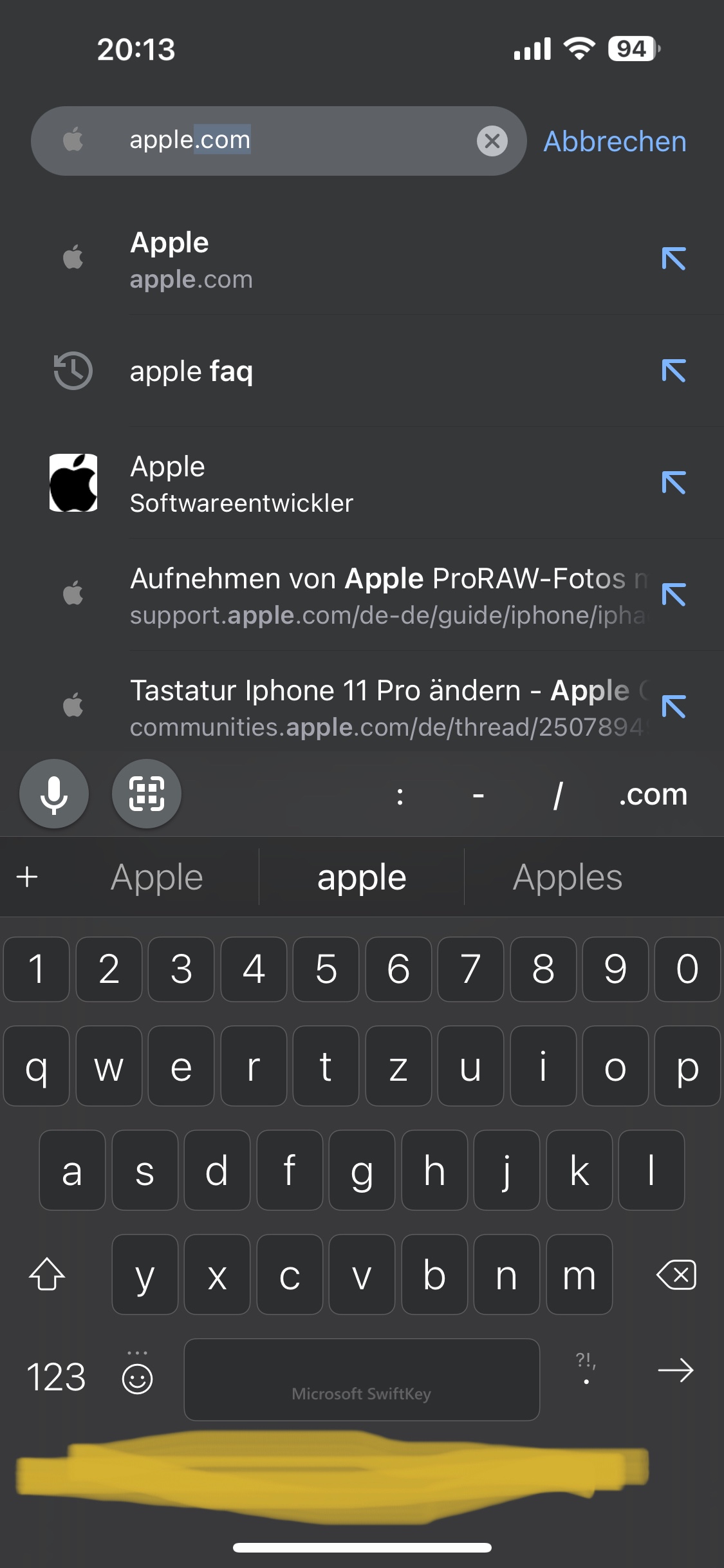Switch the keyboard to the 123 layout
Viewport: 724px width, 1568px height.
point(56,1377)
